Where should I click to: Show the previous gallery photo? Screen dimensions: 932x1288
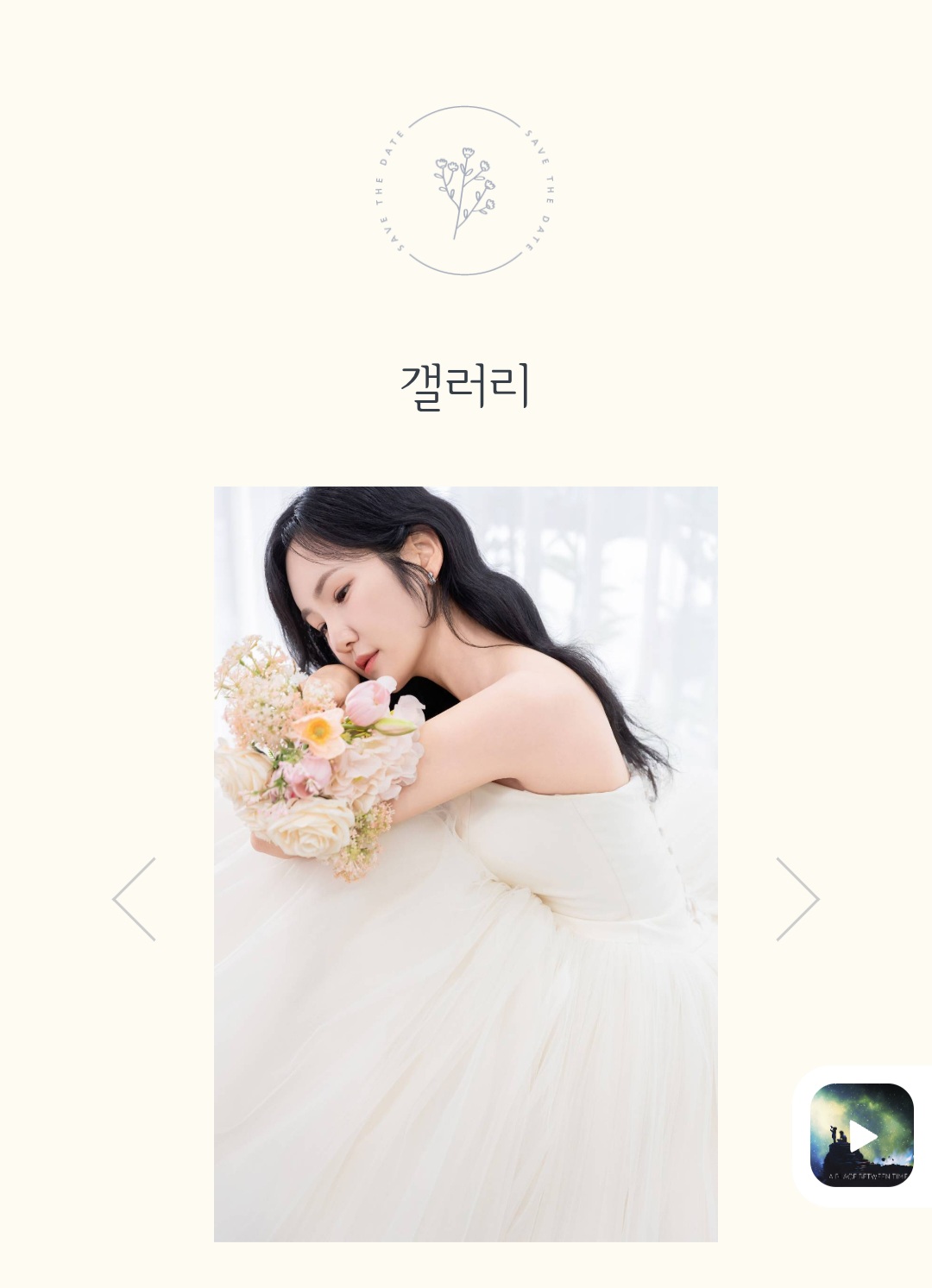(134, 899)
